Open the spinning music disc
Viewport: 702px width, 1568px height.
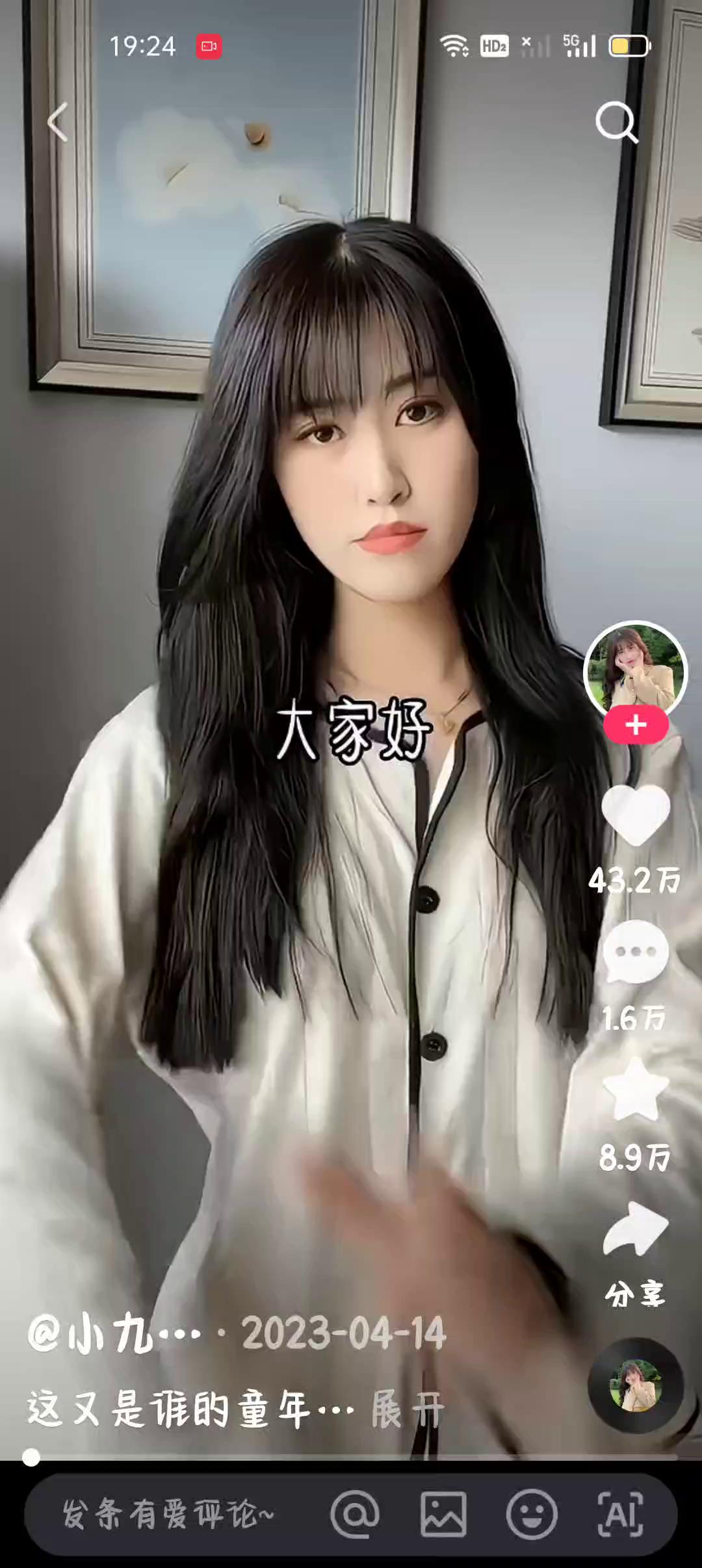pyautogui.click(x=636, y=1385)
